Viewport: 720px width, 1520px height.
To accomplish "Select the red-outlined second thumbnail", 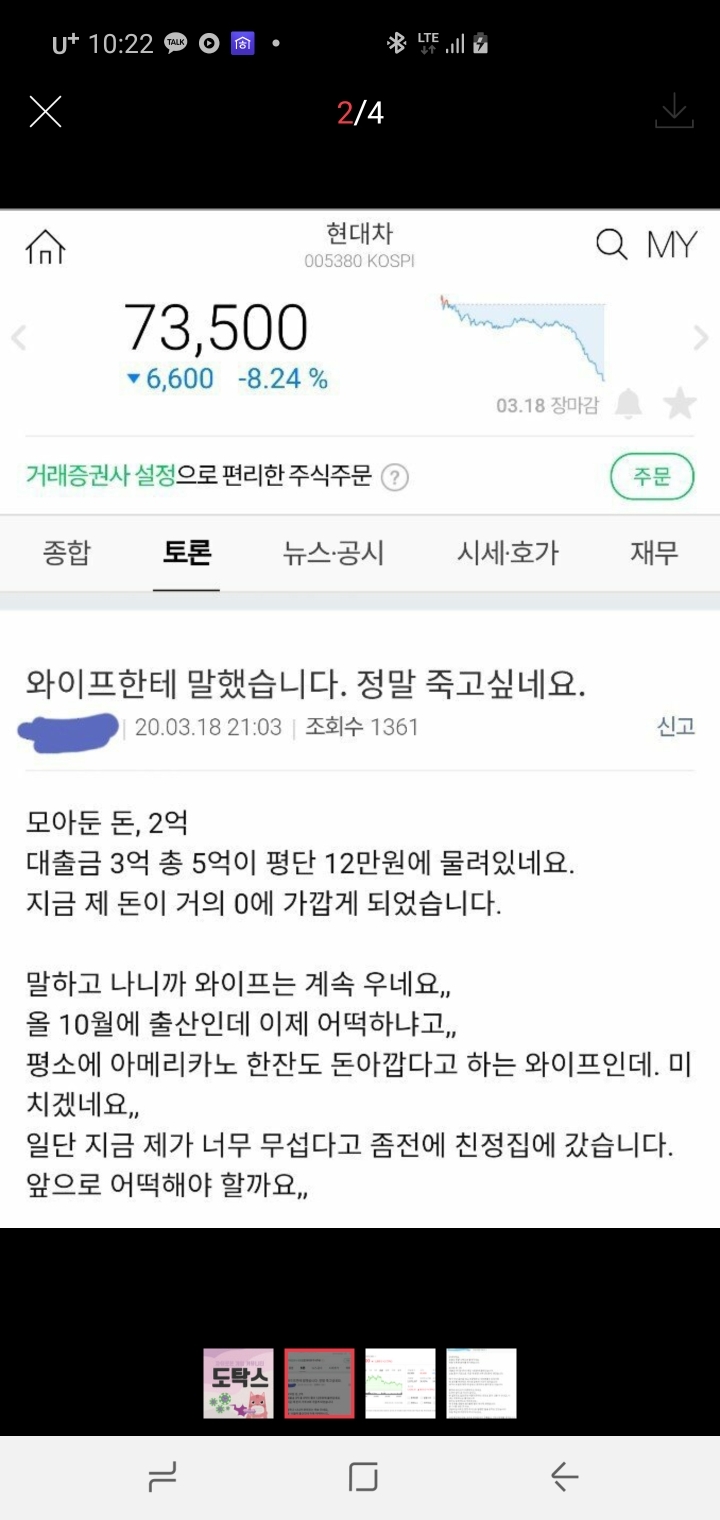I will pos(319,1383).
